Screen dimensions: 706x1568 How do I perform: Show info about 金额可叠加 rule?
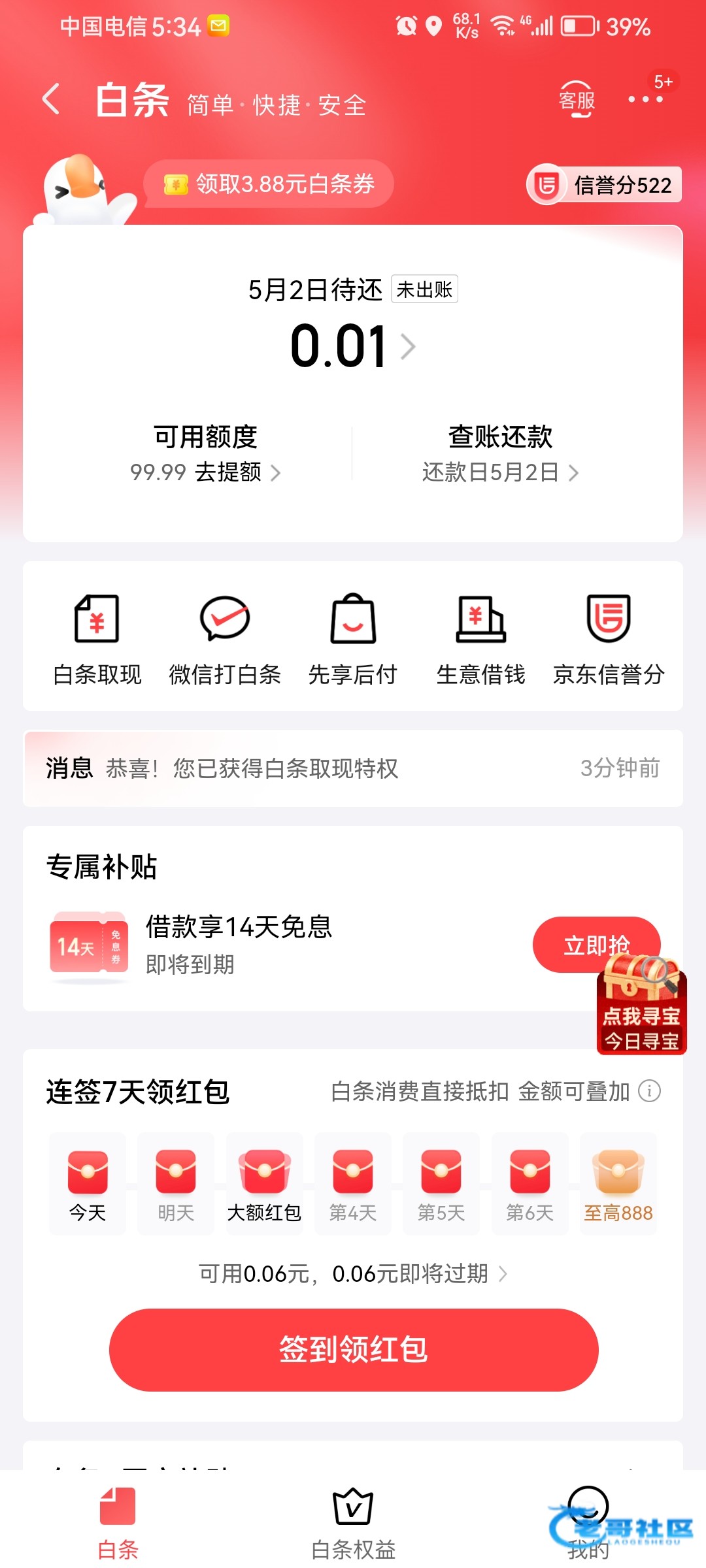pos(649,1091)
